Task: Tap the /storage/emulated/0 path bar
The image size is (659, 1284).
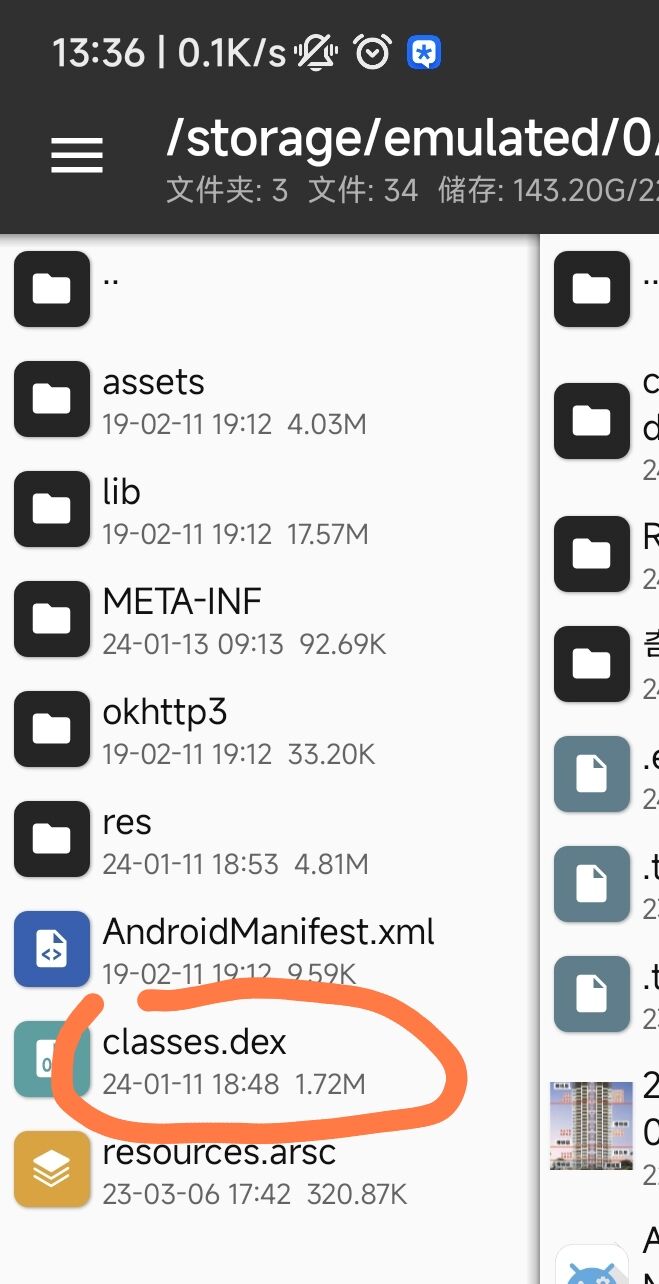Action: pos(412,140)
